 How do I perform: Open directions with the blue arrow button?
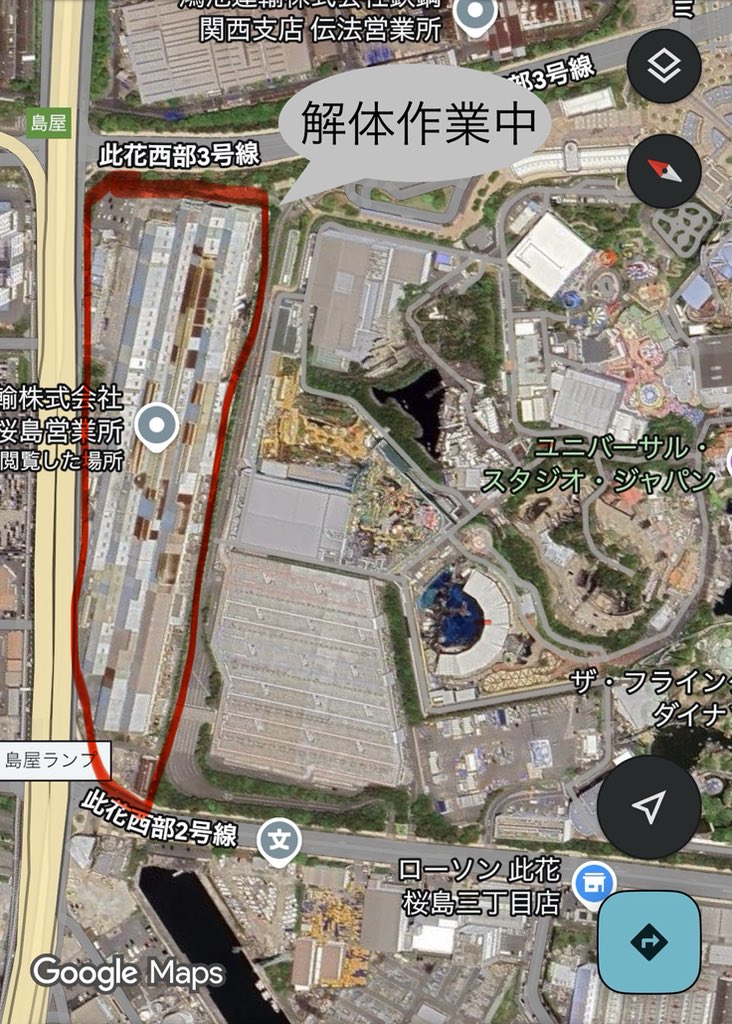tap(648, 941)
